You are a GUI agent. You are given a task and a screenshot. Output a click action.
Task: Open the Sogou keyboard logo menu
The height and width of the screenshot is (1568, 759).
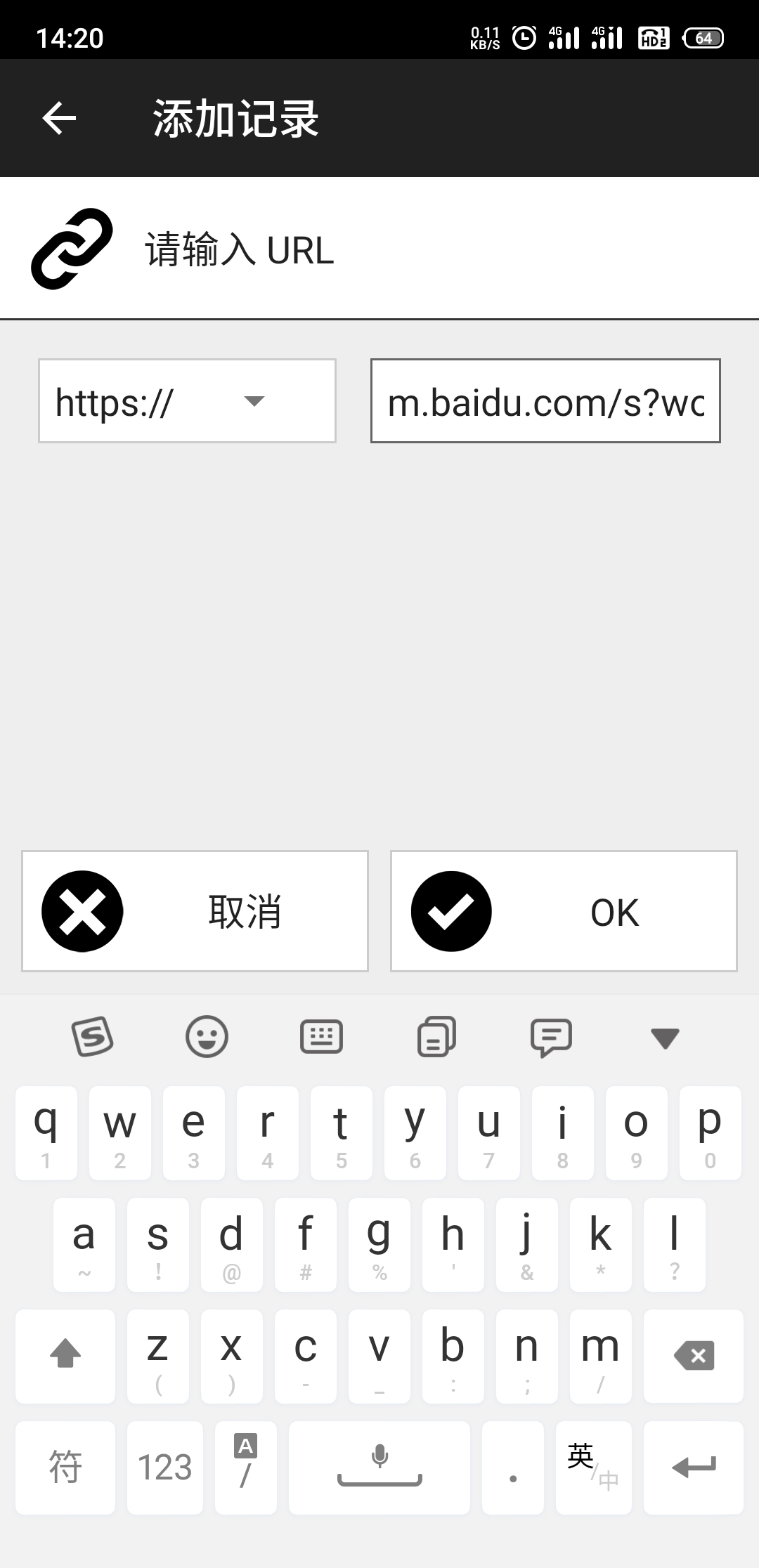click(x=92, y=1036)
